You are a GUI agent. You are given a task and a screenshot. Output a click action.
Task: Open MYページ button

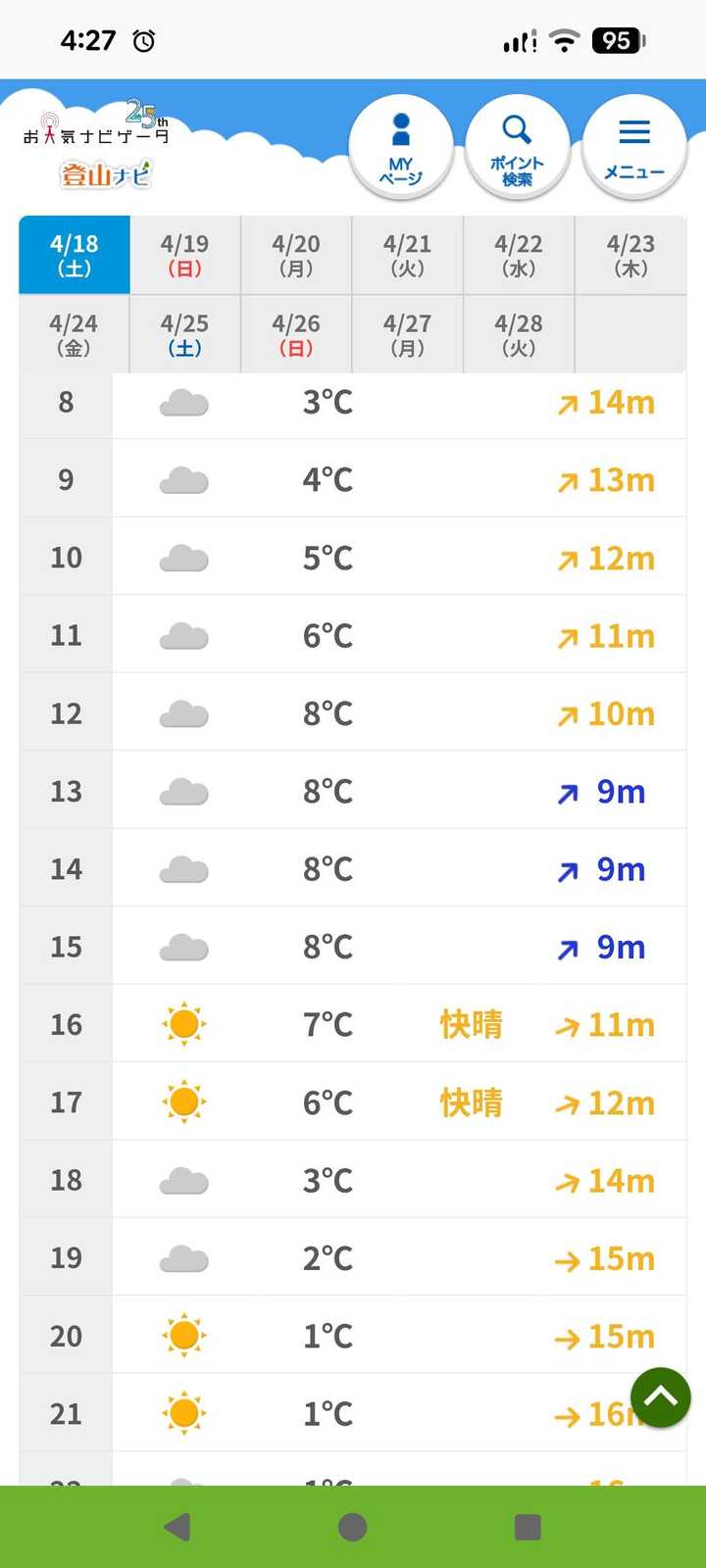pos(401,147)
